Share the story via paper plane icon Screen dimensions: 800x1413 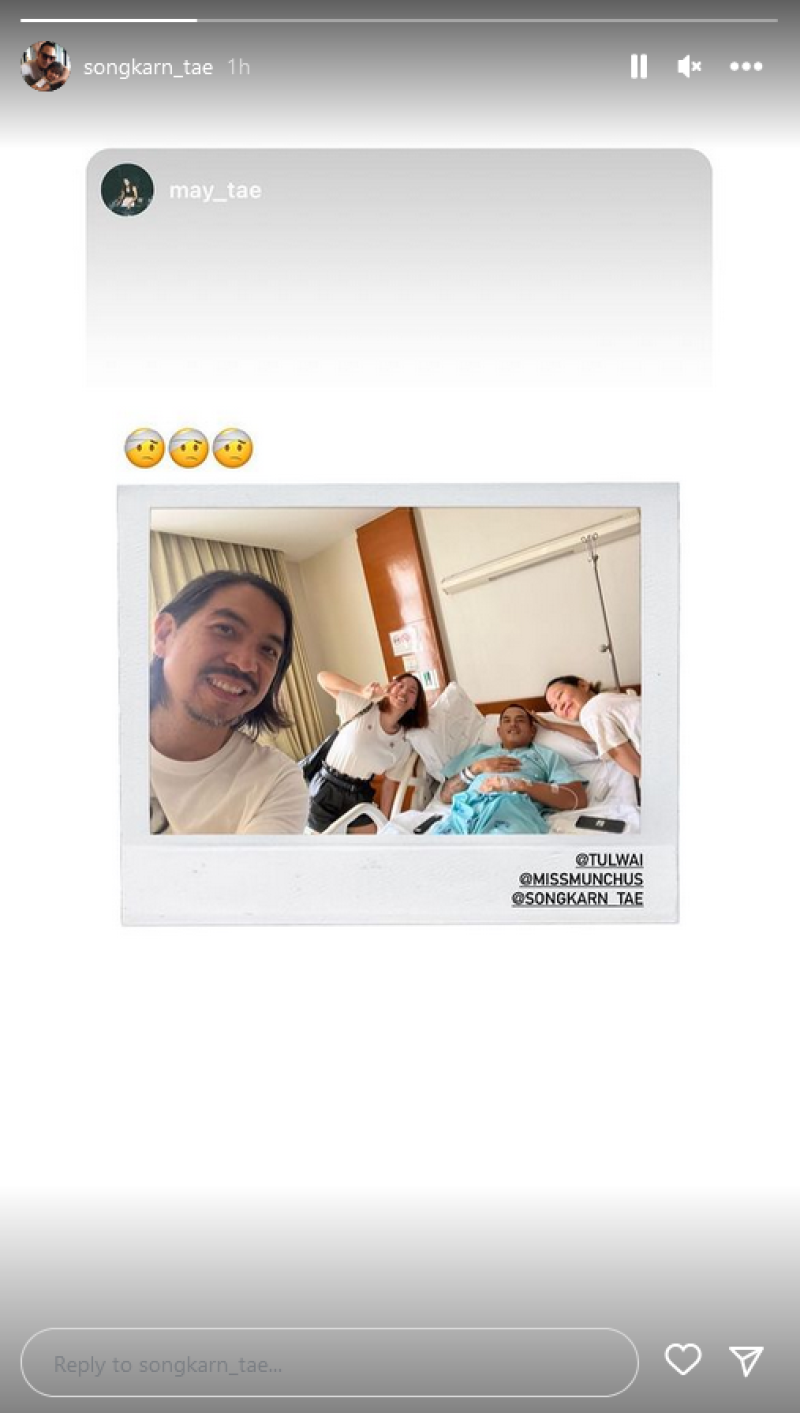point(746,1361)
